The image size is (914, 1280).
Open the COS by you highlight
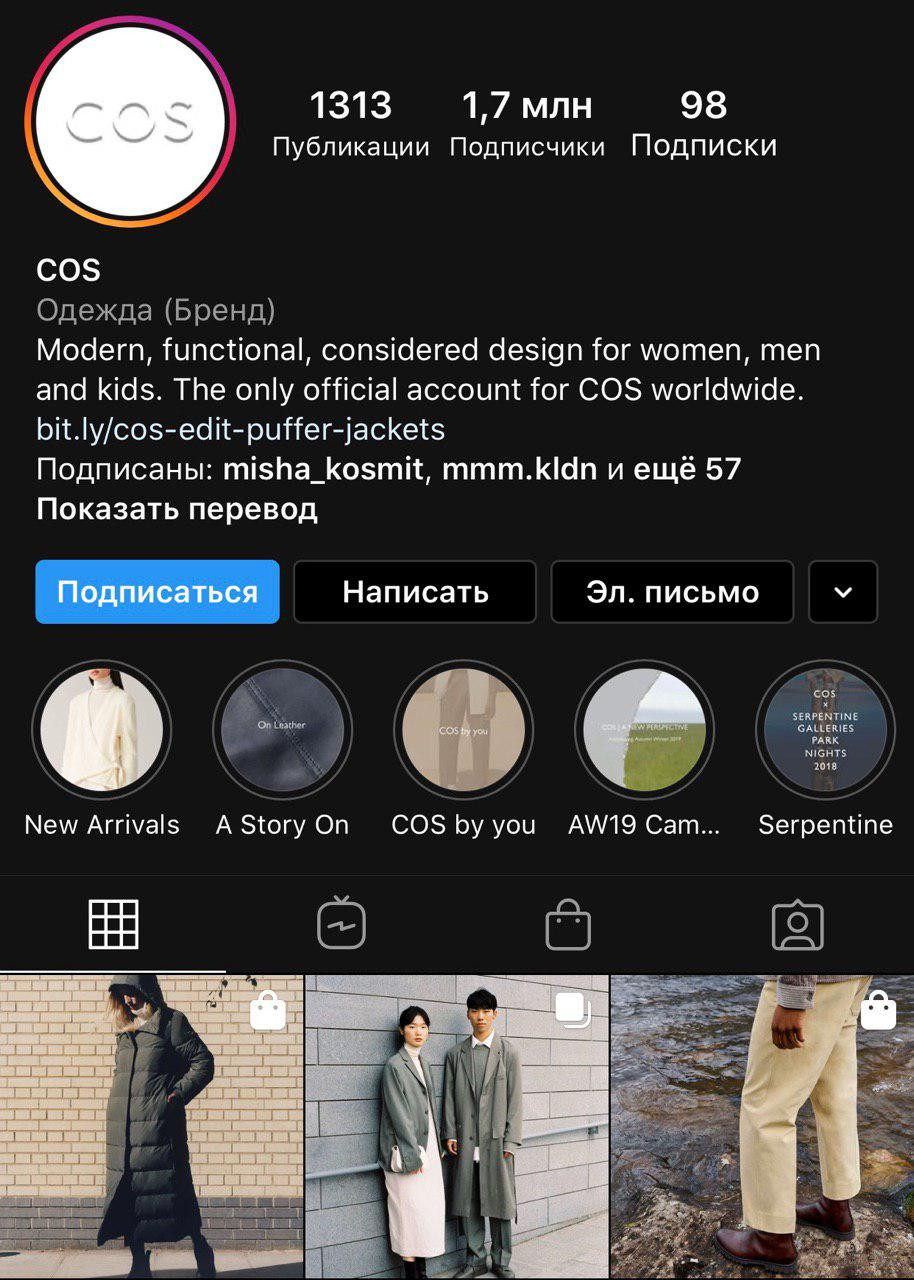point(463,730)
